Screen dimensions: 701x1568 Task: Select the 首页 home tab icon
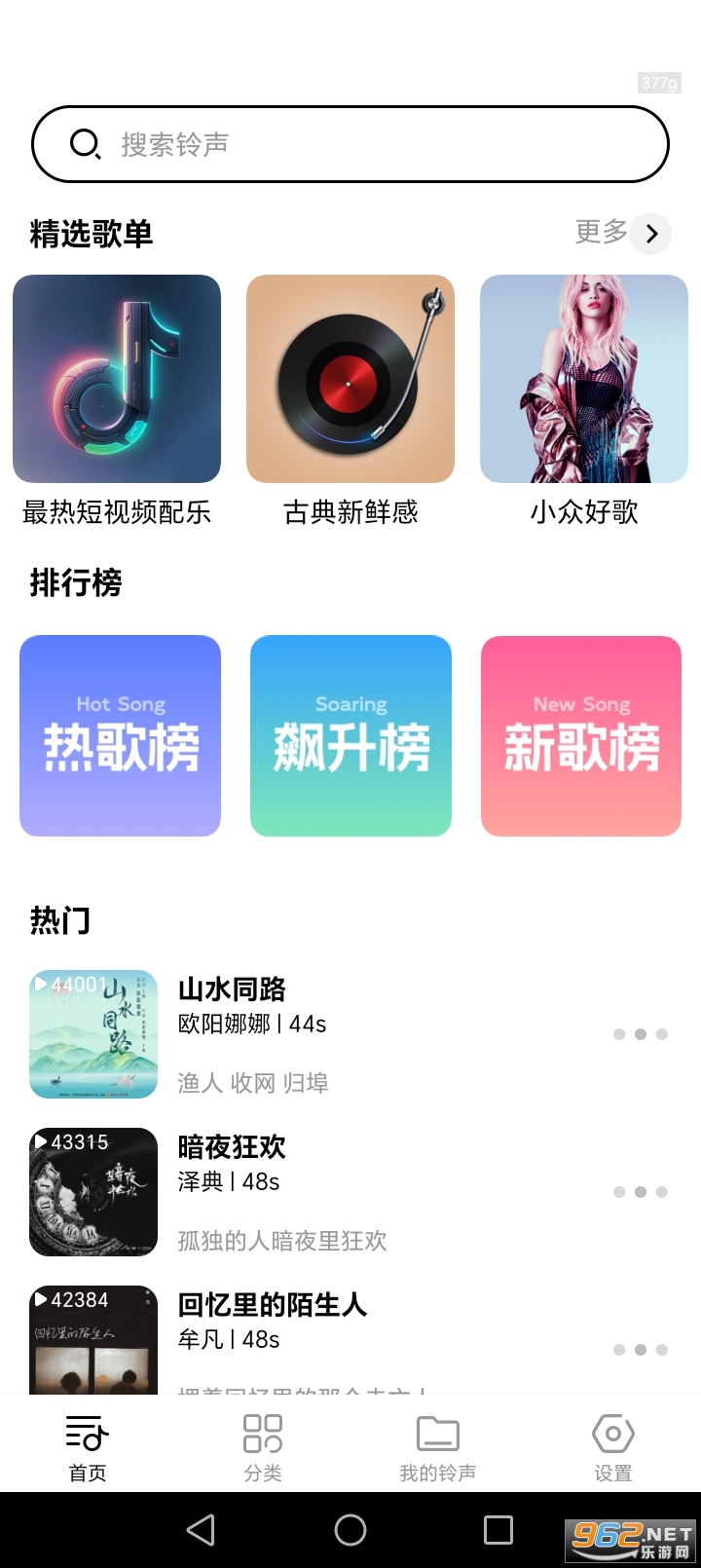(88, 1435)
